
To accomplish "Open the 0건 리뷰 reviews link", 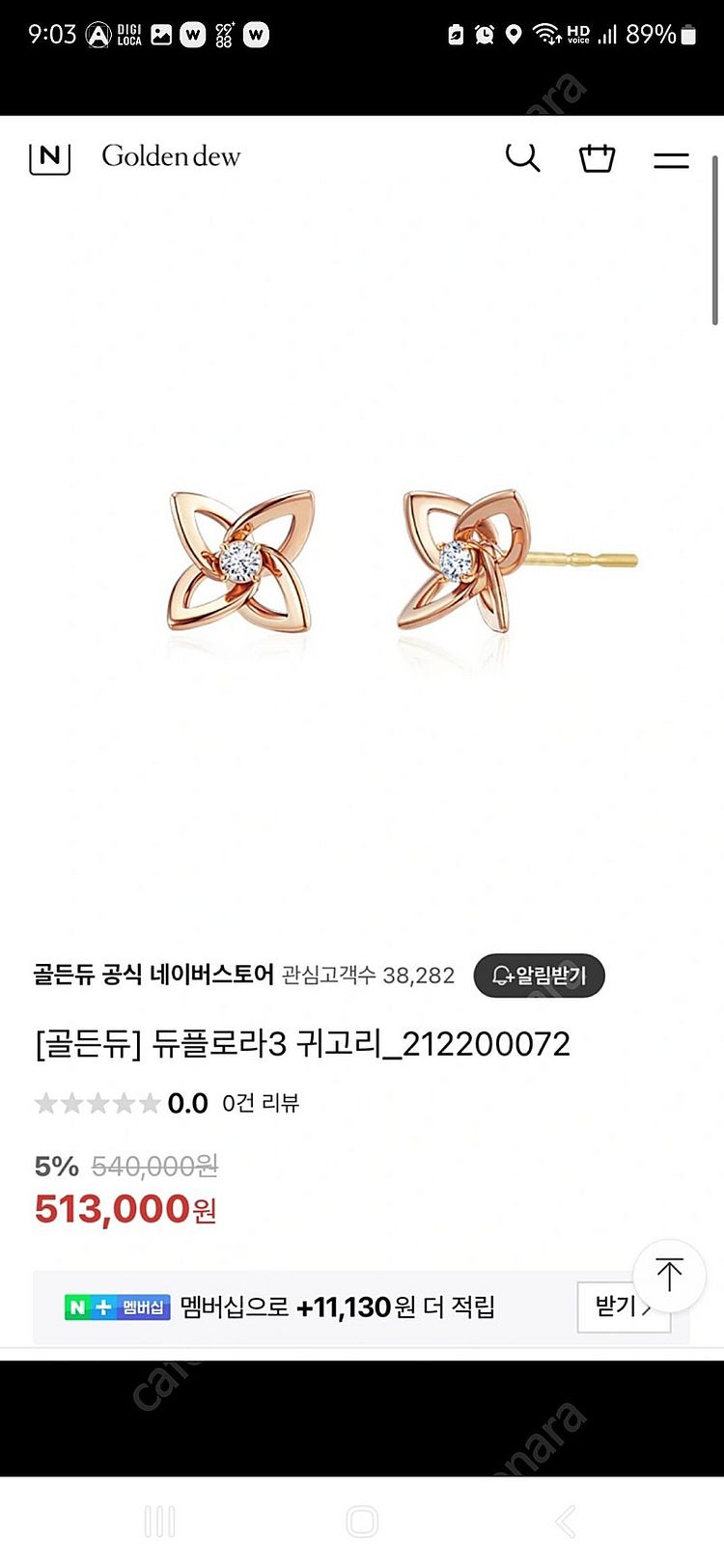I will tap(261, 1103).
